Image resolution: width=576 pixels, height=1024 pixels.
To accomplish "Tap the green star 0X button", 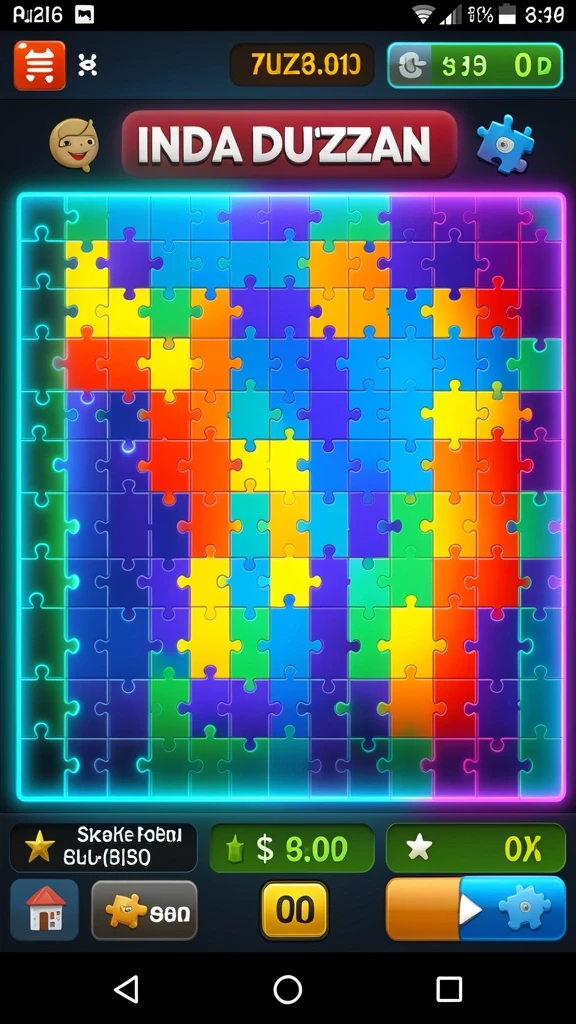I will [x=475, y=848].
